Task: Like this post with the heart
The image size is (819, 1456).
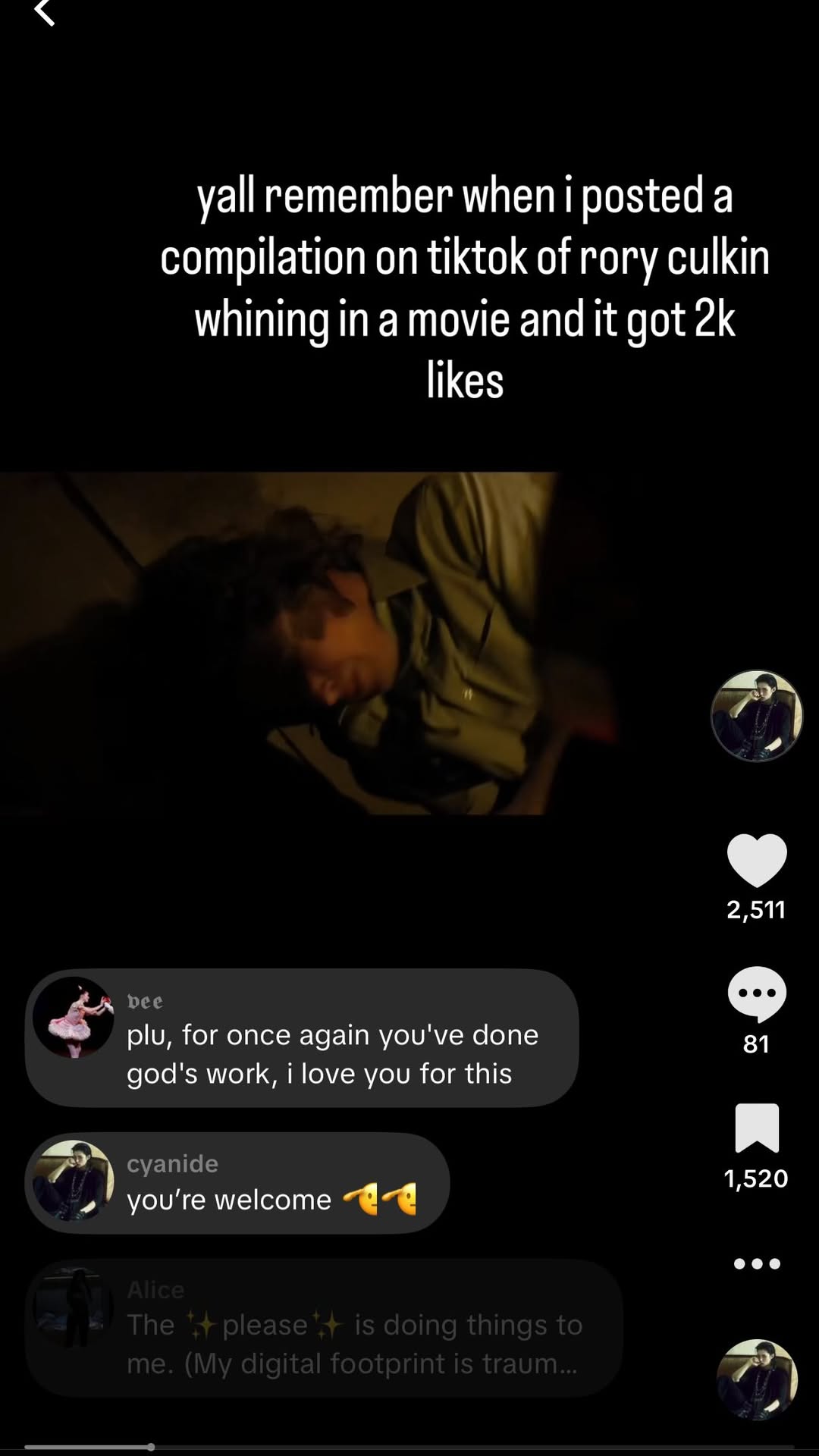Action: tap(757, 860)
